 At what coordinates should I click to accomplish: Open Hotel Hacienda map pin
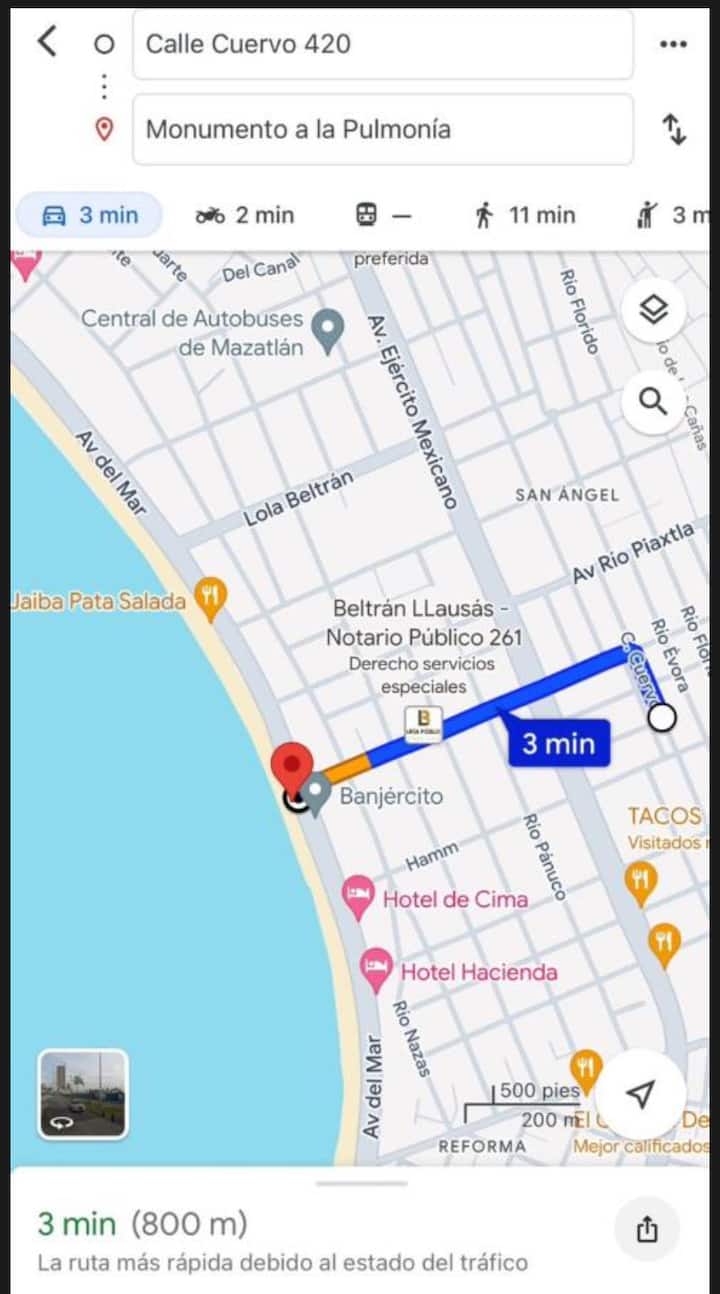point(376,968)
